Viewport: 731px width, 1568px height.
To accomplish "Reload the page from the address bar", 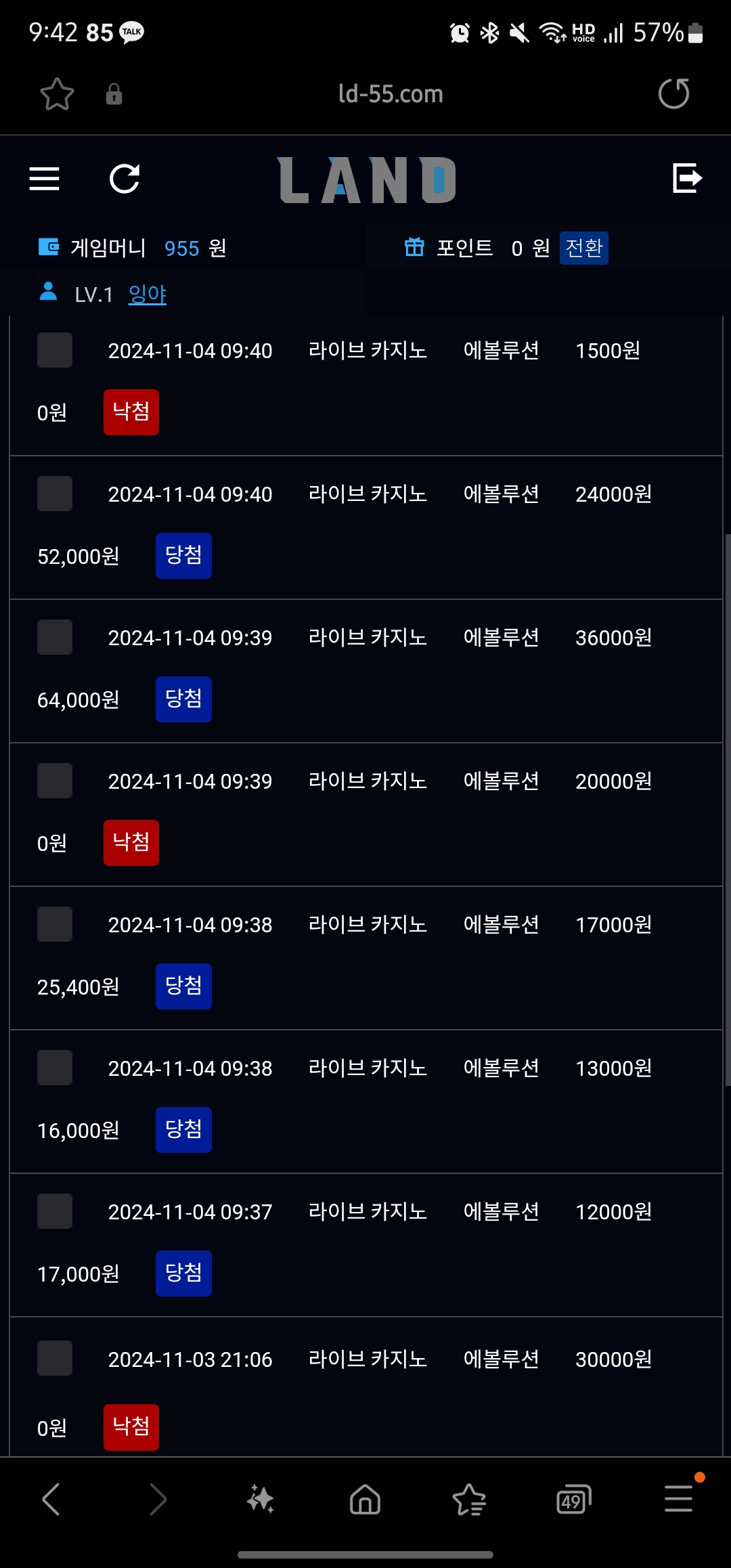I will click(x=673, y=93).
